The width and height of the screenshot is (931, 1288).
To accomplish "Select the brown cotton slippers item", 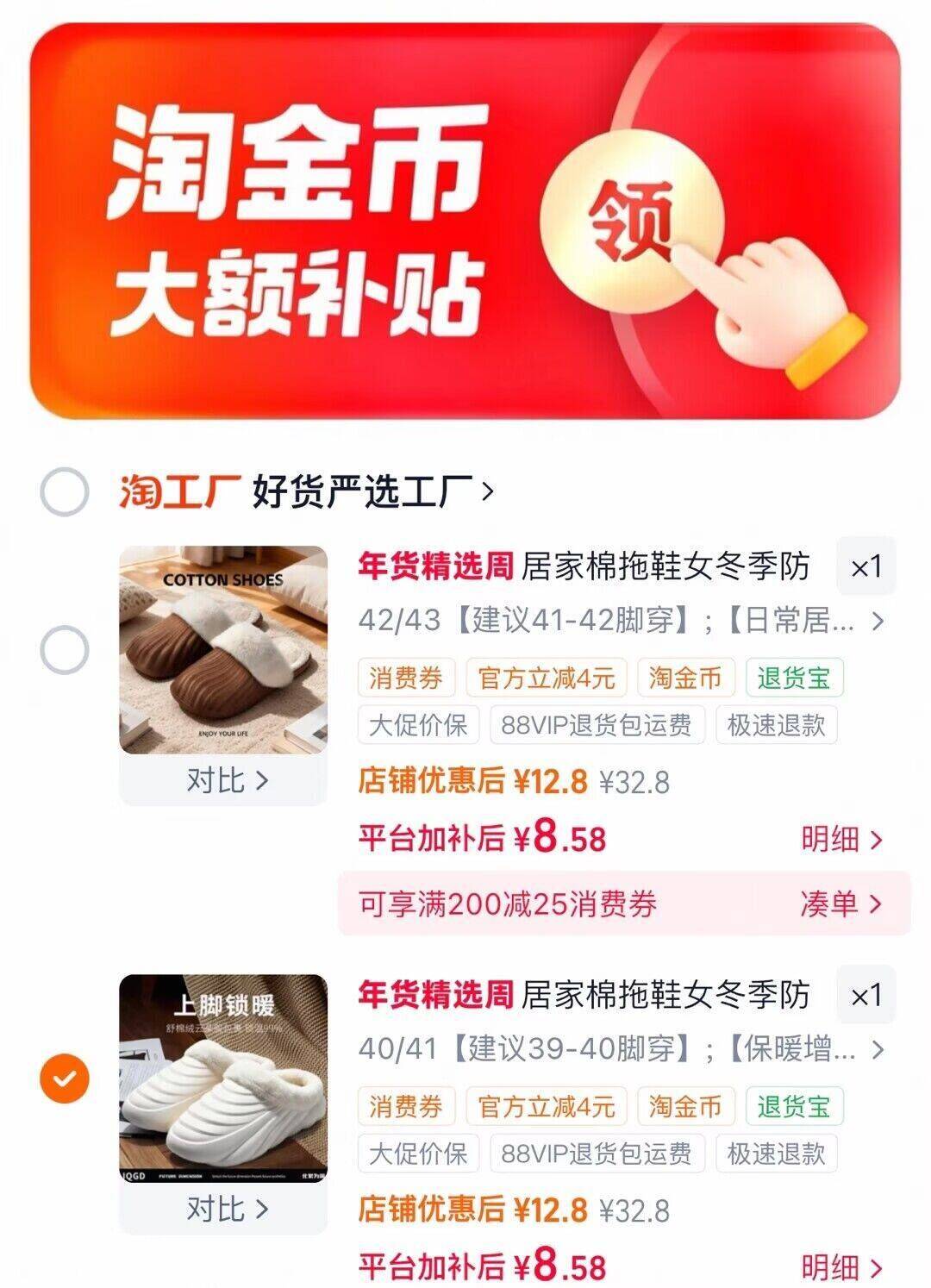I will click(x=65, y=650).
